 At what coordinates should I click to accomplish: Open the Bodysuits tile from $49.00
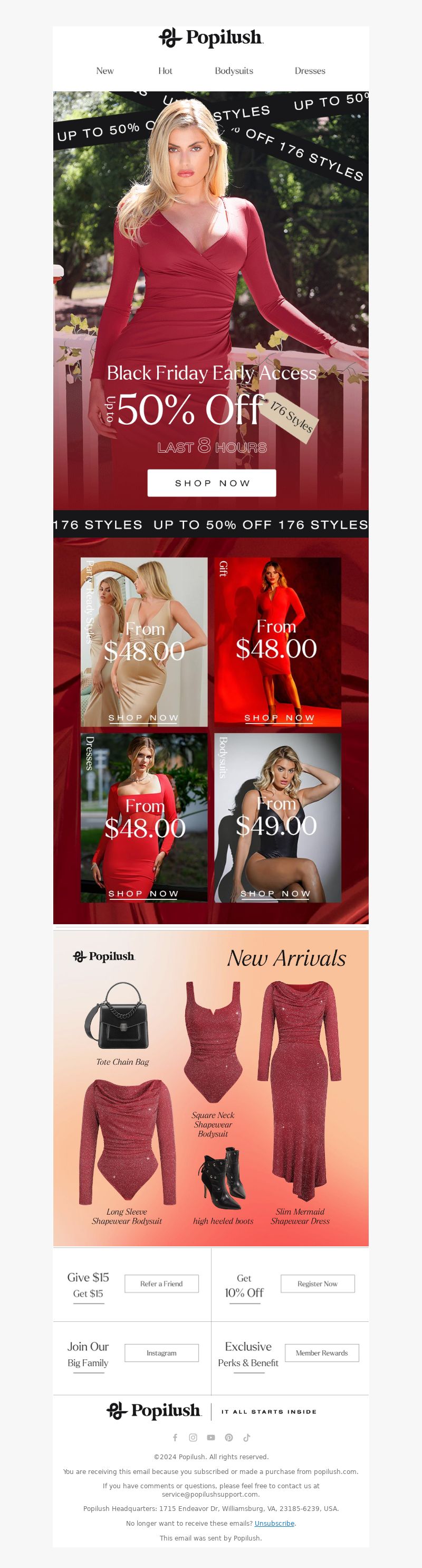277,818
